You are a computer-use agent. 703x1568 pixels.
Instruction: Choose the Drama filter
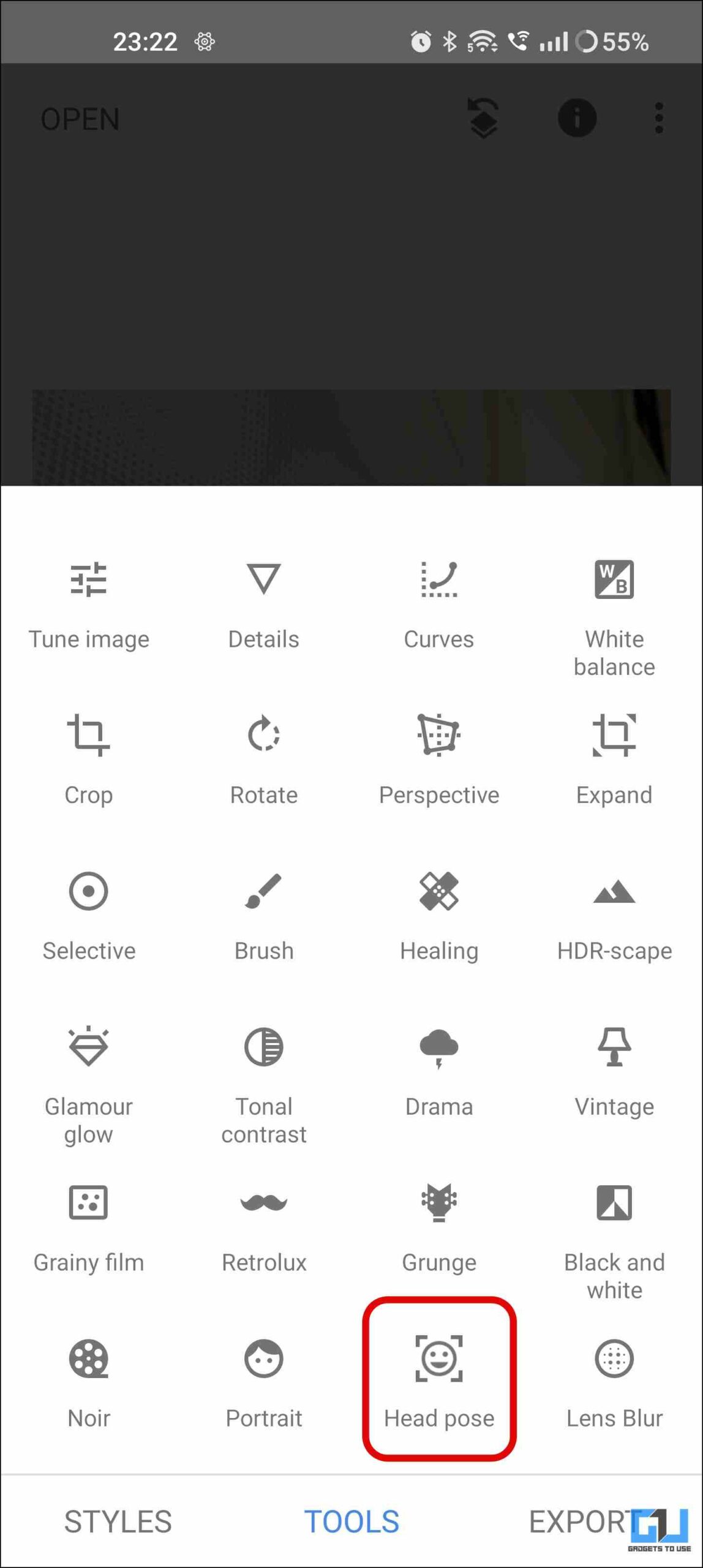pyautogui.click(x=439, y=1071)
